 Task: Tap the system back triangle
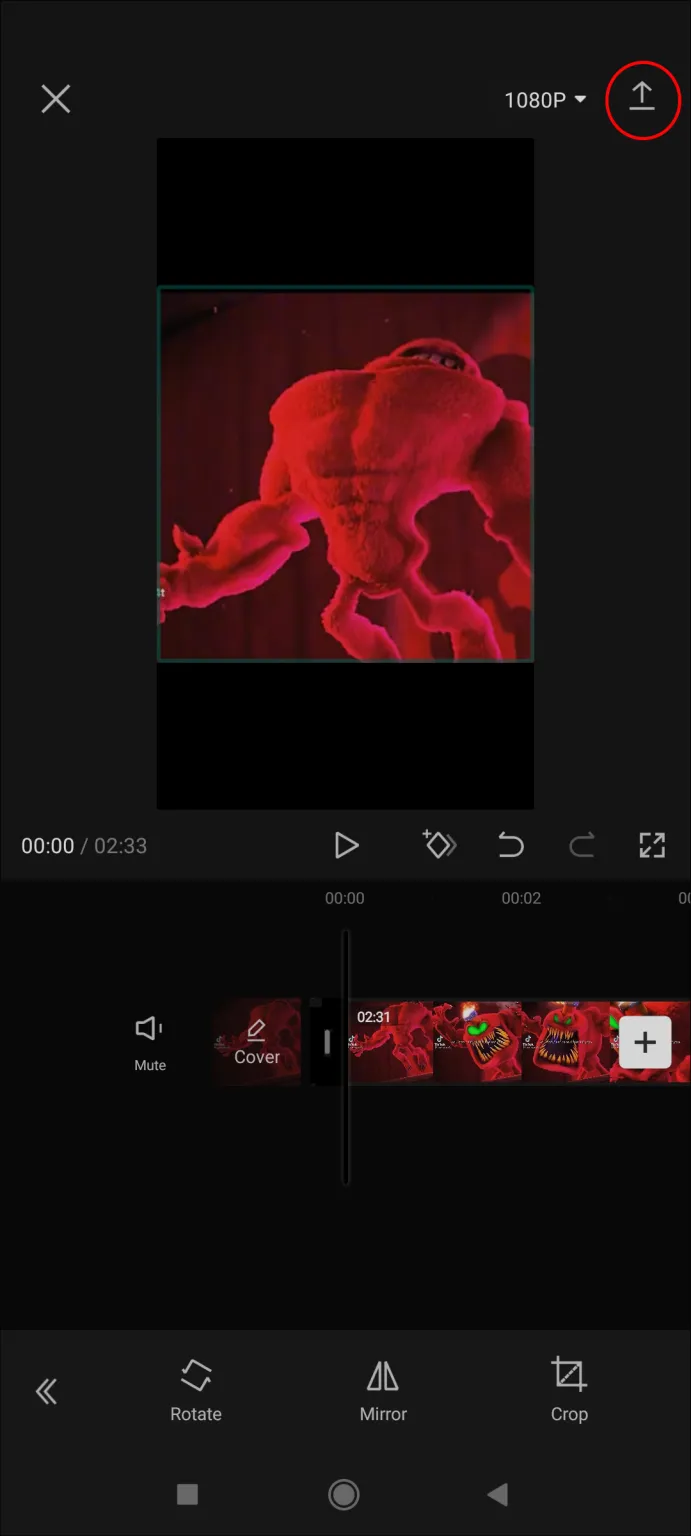[x=498, y=1494]
